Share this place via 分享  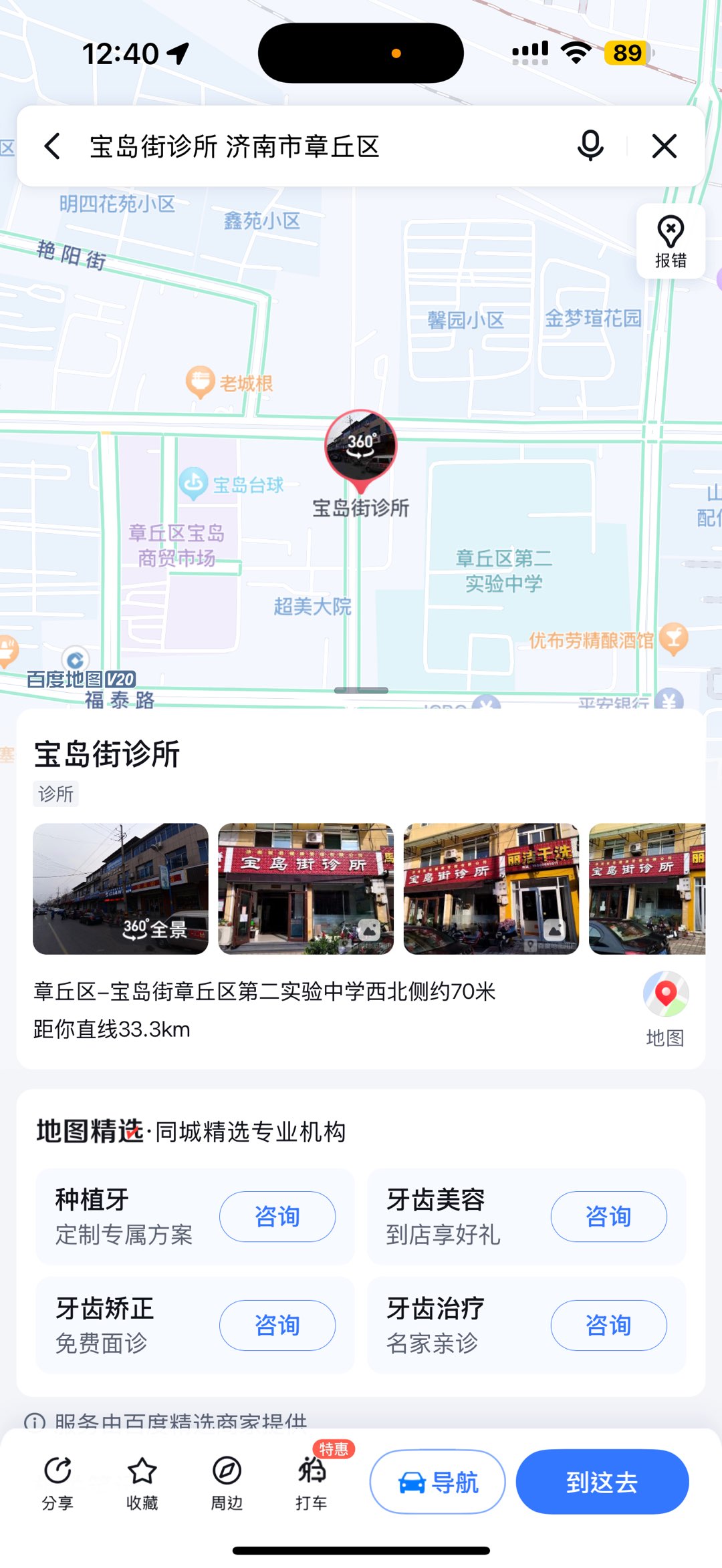57,1482
